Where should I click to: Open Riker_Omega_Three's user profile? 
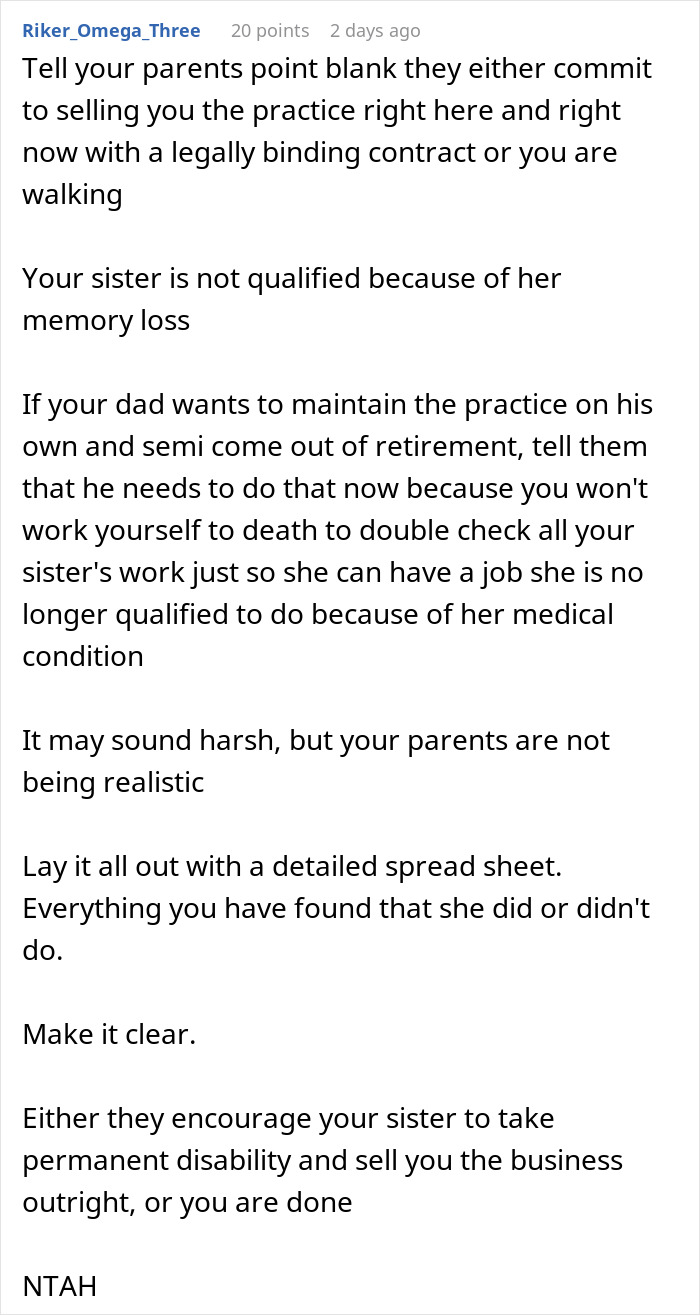point(111,31)
